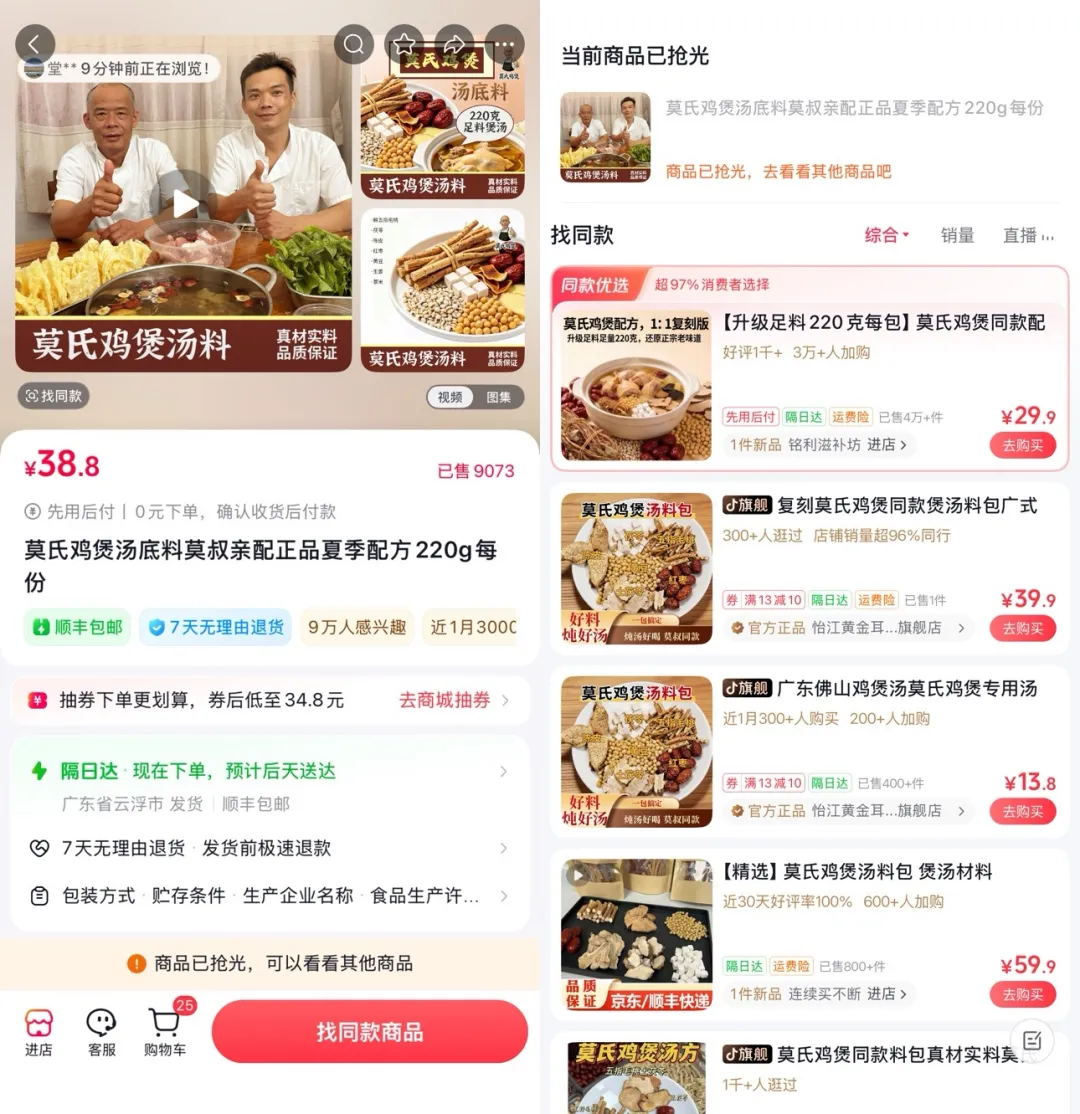
Task: Share this product
Action: coord(454,44)
